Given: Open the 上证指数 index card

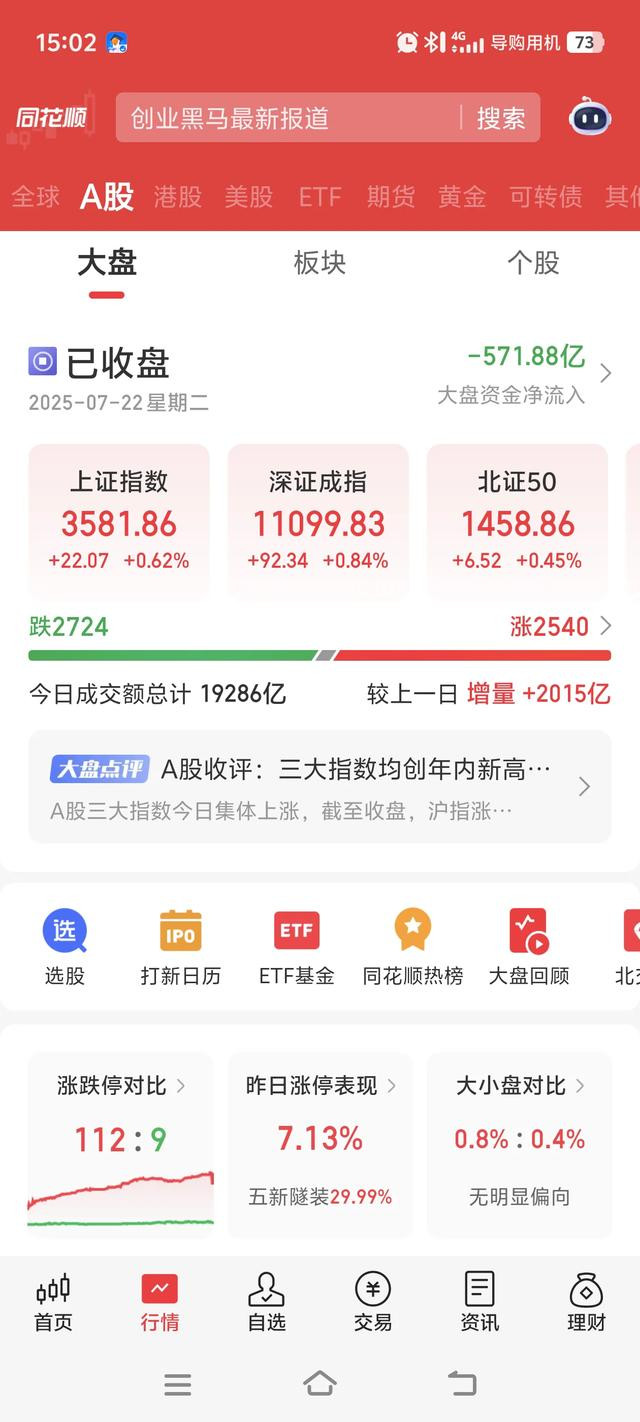Looking at the screenshot, I should (x=119, y=522).
